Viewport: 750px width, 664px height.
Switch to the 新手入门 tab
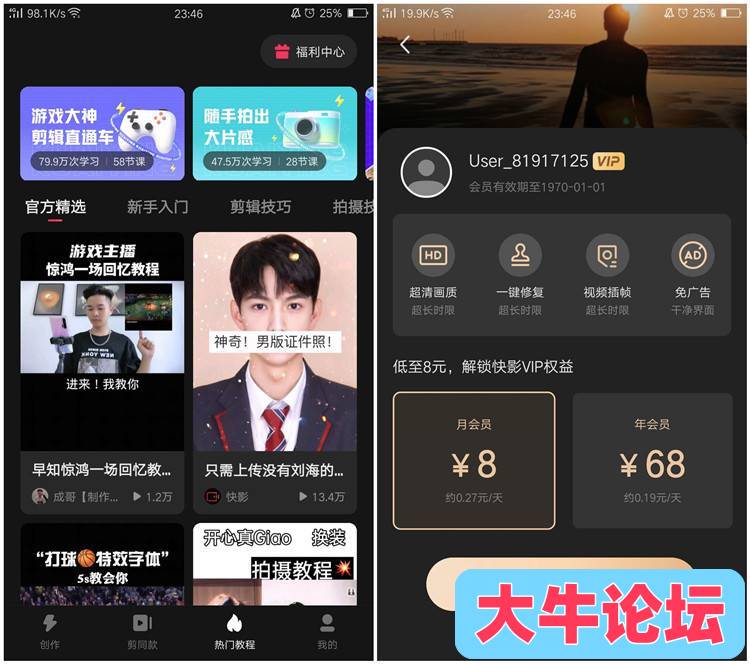point(157,207)
